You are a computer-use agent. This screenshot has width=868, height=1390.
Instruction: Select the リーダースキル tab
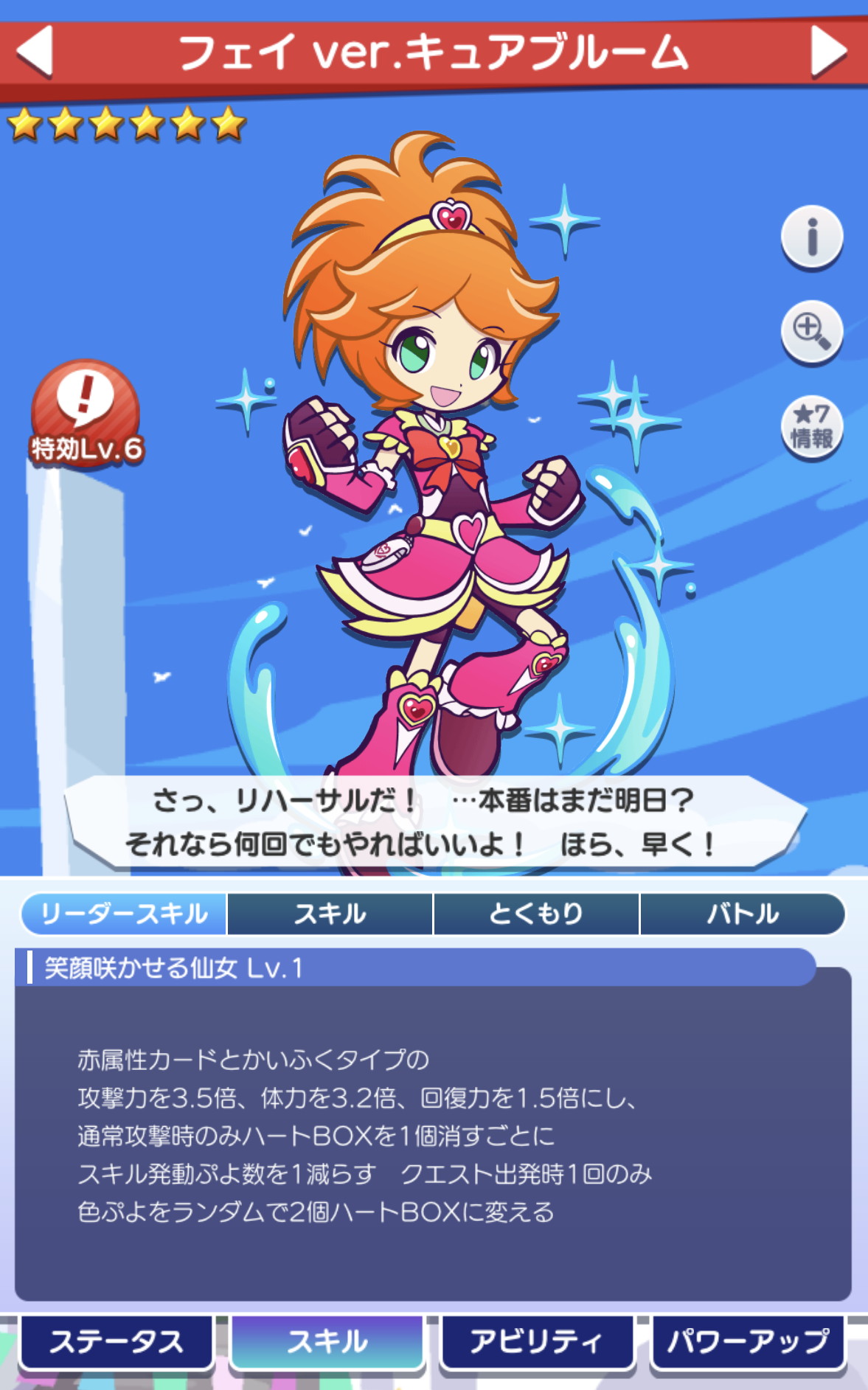pos(124,914)
